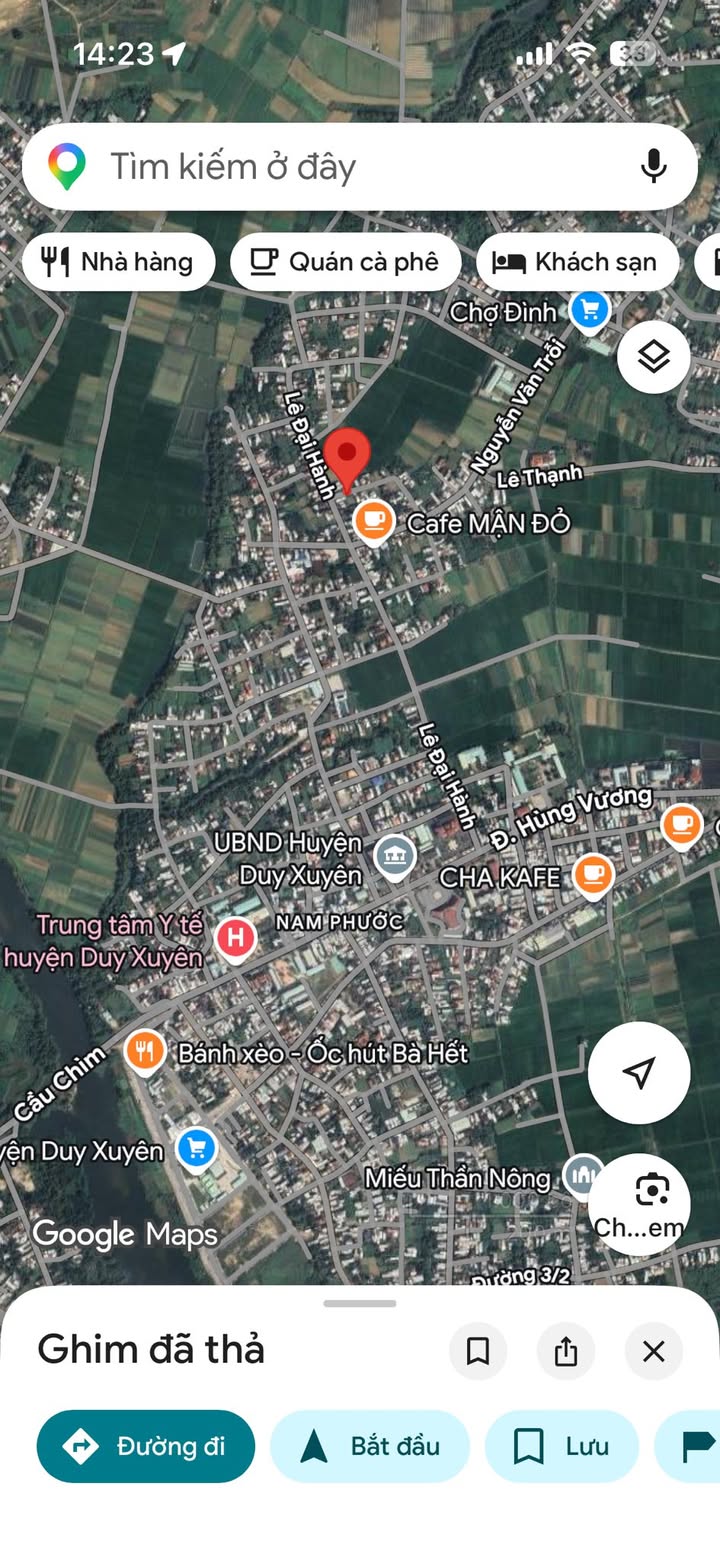Center map on my location
The width and height of the screenshot is (720, 1560).
(638, 1073)
